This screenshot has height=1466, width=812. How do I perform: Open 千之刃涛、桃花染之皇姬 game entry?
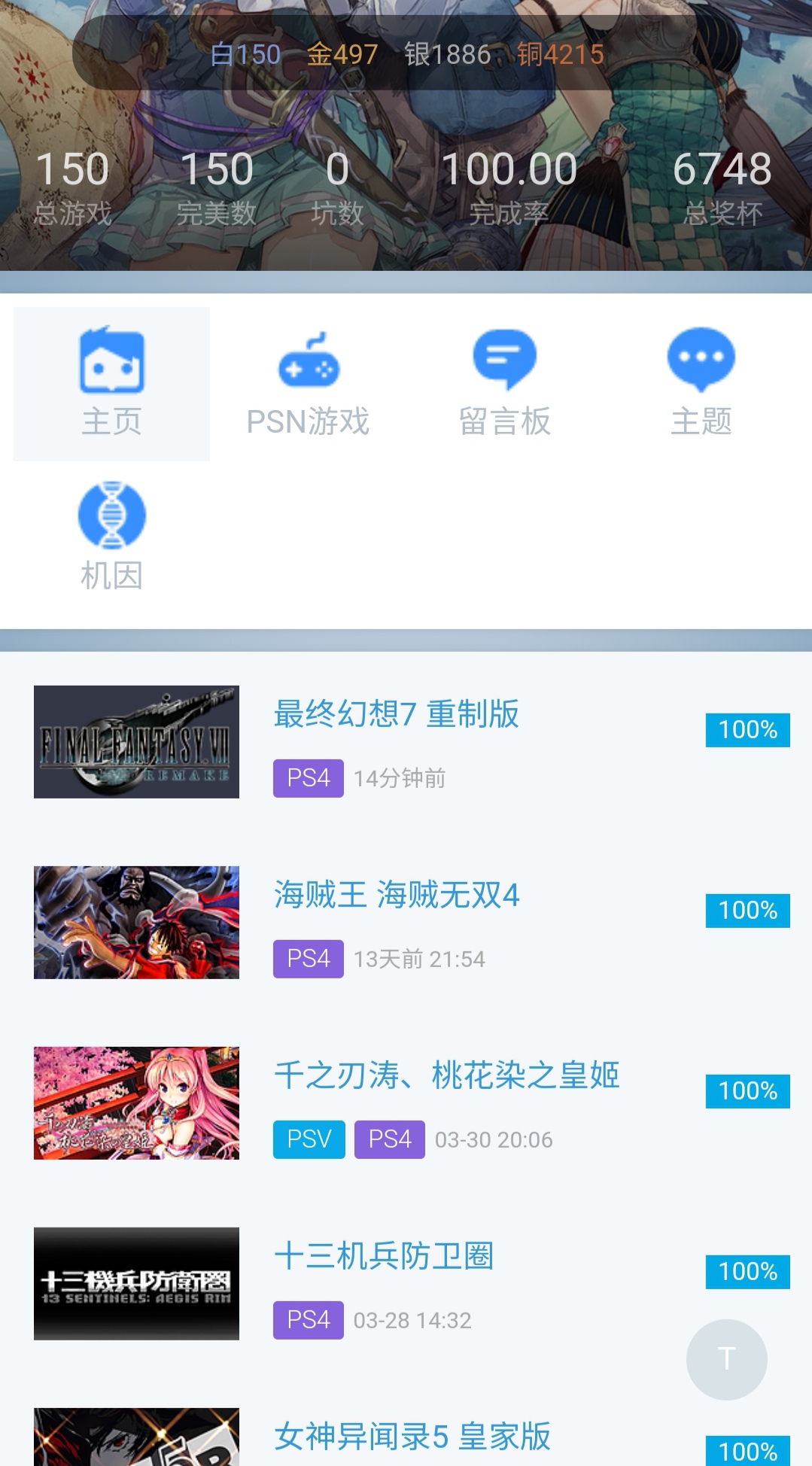(406, 1103)
